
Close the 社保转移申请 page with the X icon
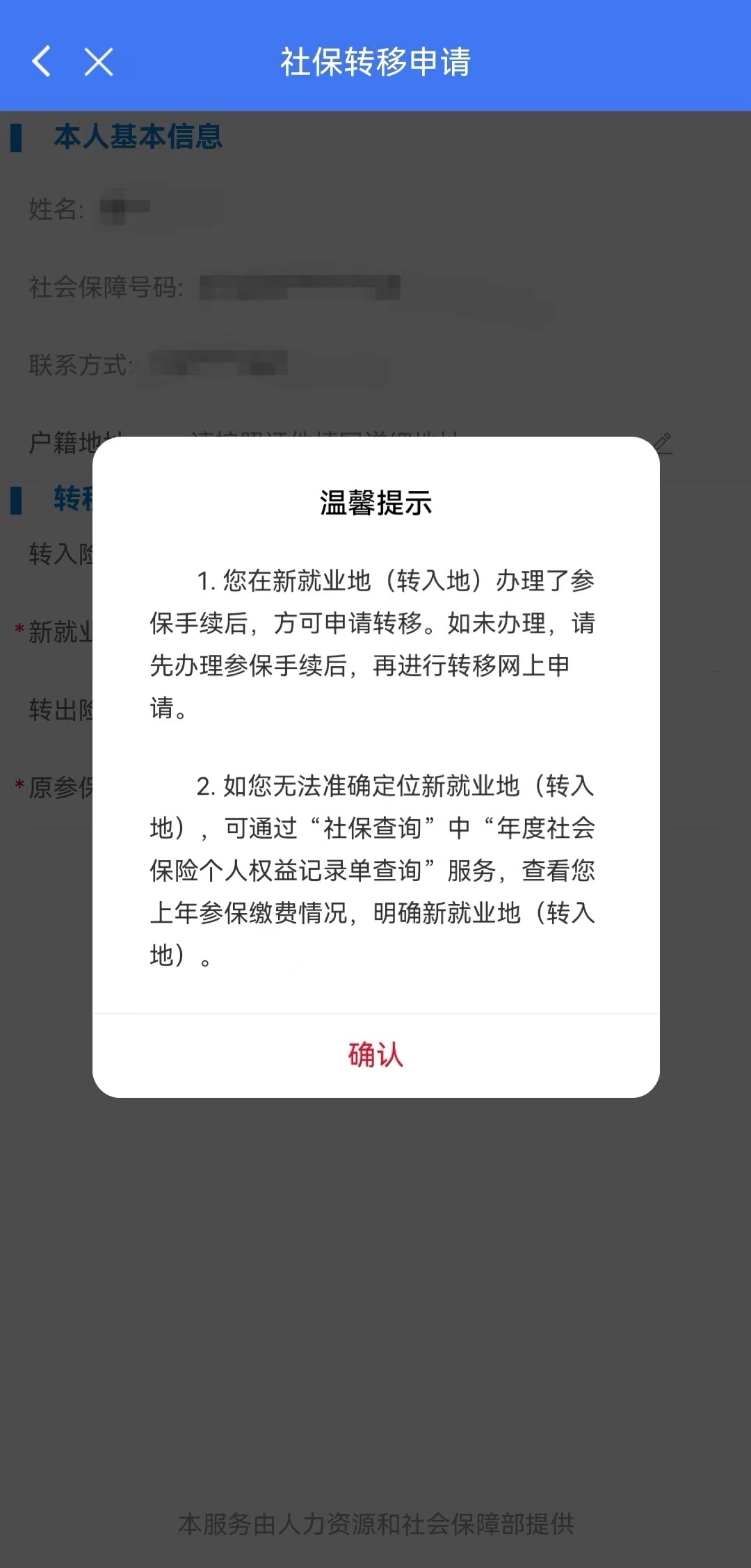pos(98,61)
